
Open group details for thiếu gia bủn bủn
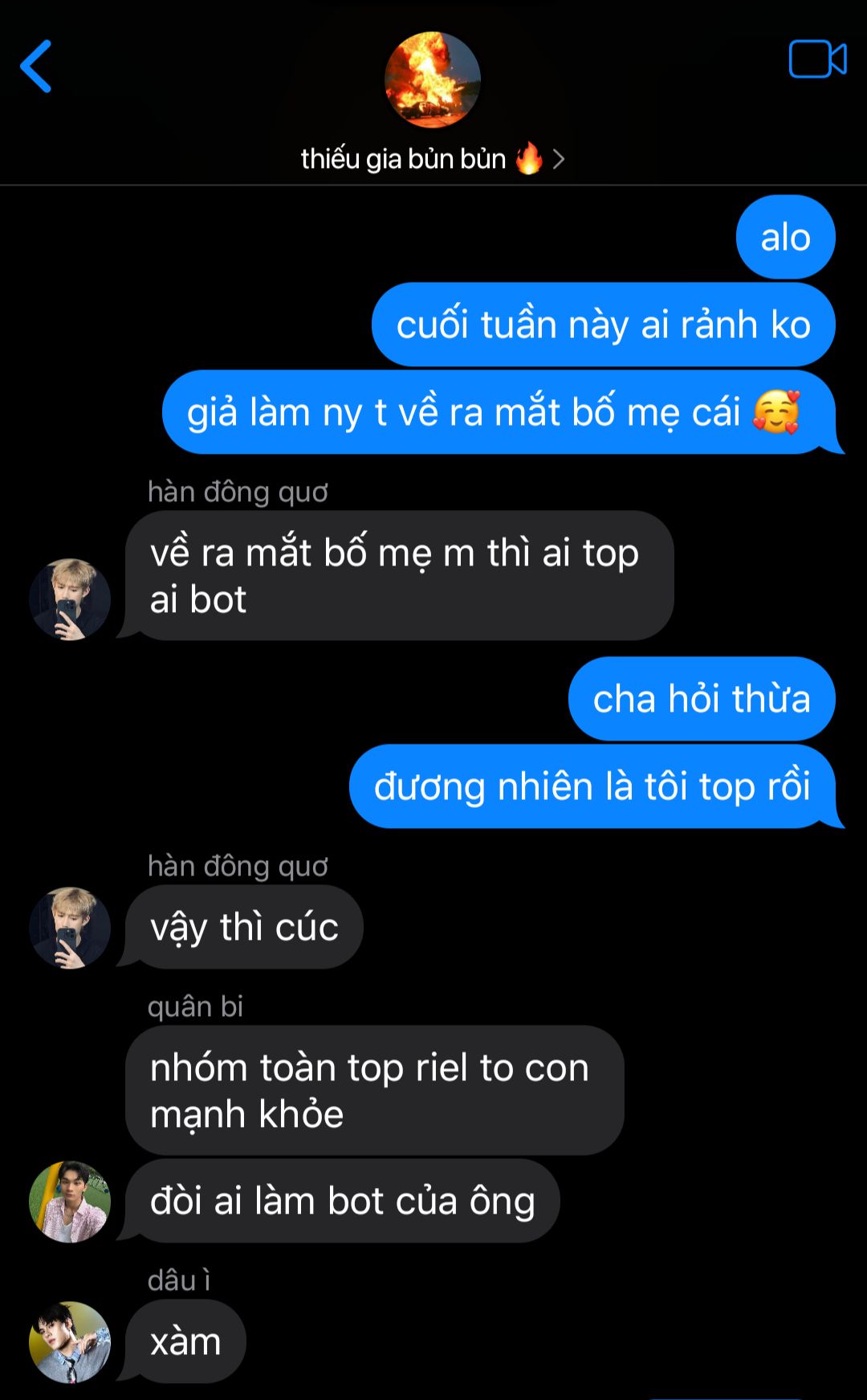pyautogui.click(x=432, y=159)
